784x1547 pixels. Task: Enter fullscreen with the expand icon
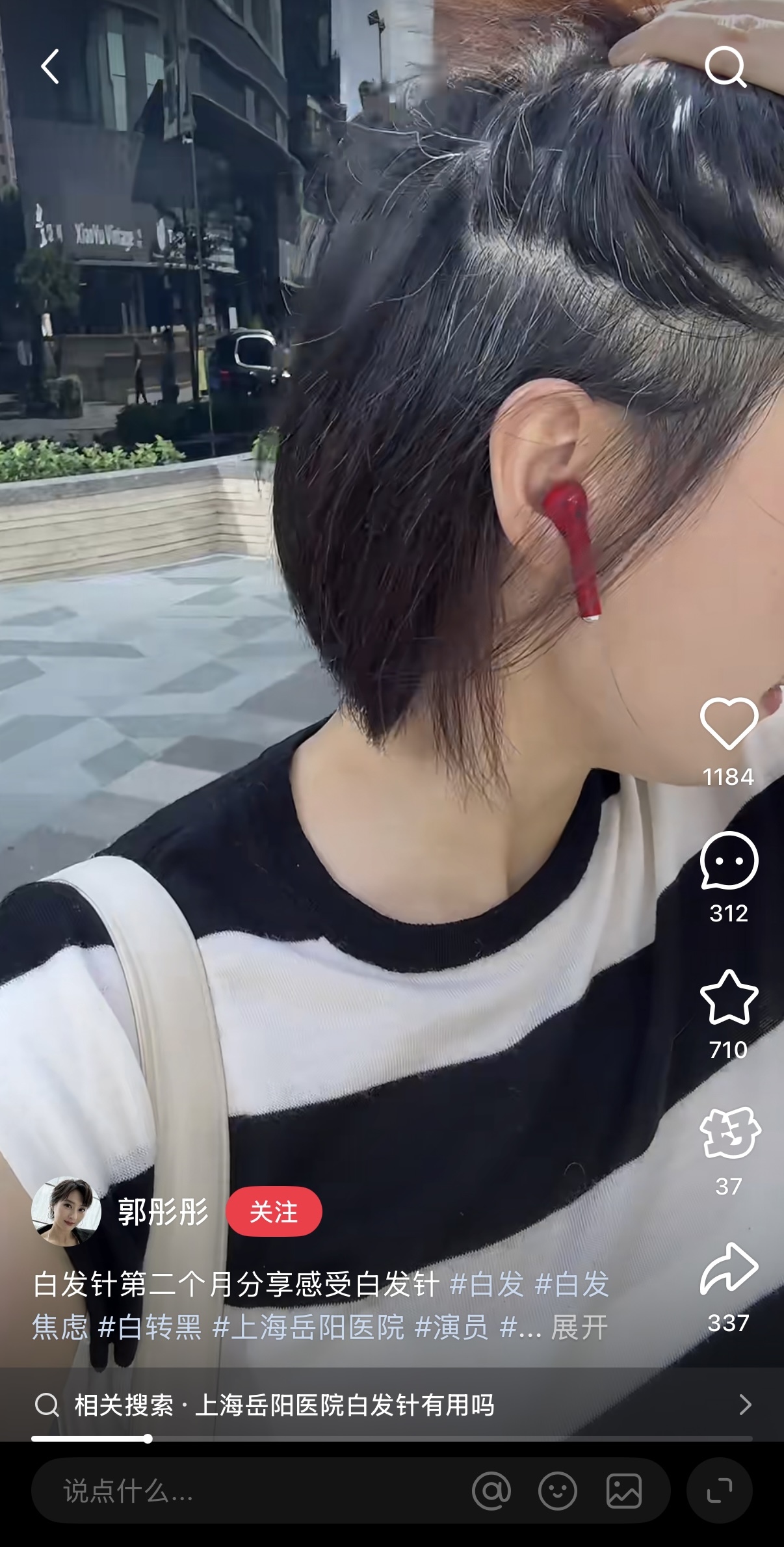tap(720, 1490)
